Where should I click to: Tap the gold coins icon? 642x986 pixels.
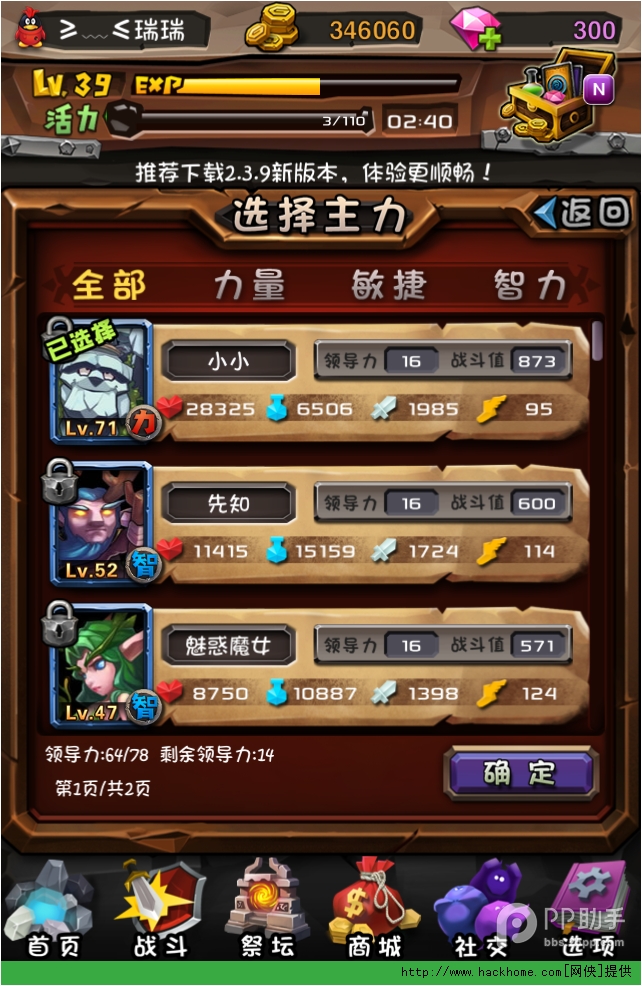[272, 29]
